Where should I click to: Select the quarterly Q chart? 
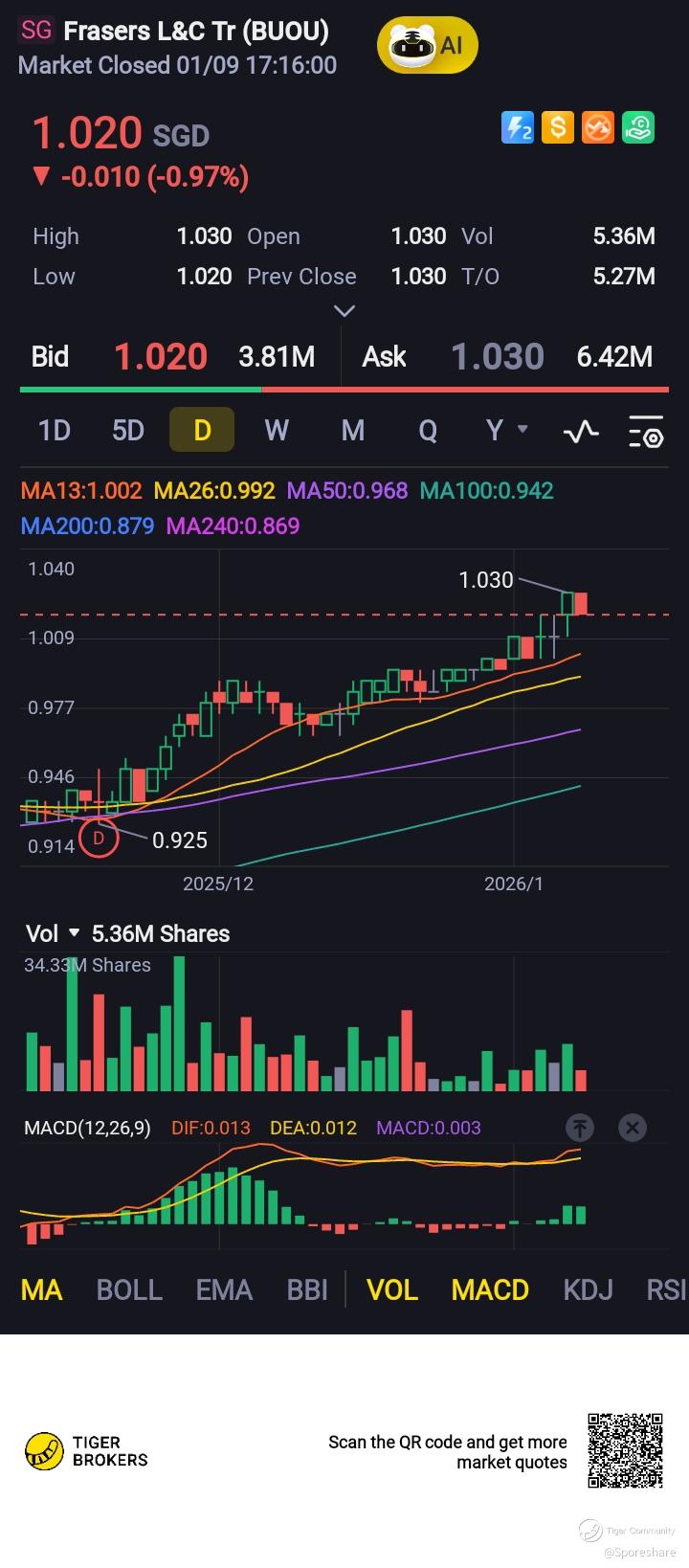coord(428,430)
